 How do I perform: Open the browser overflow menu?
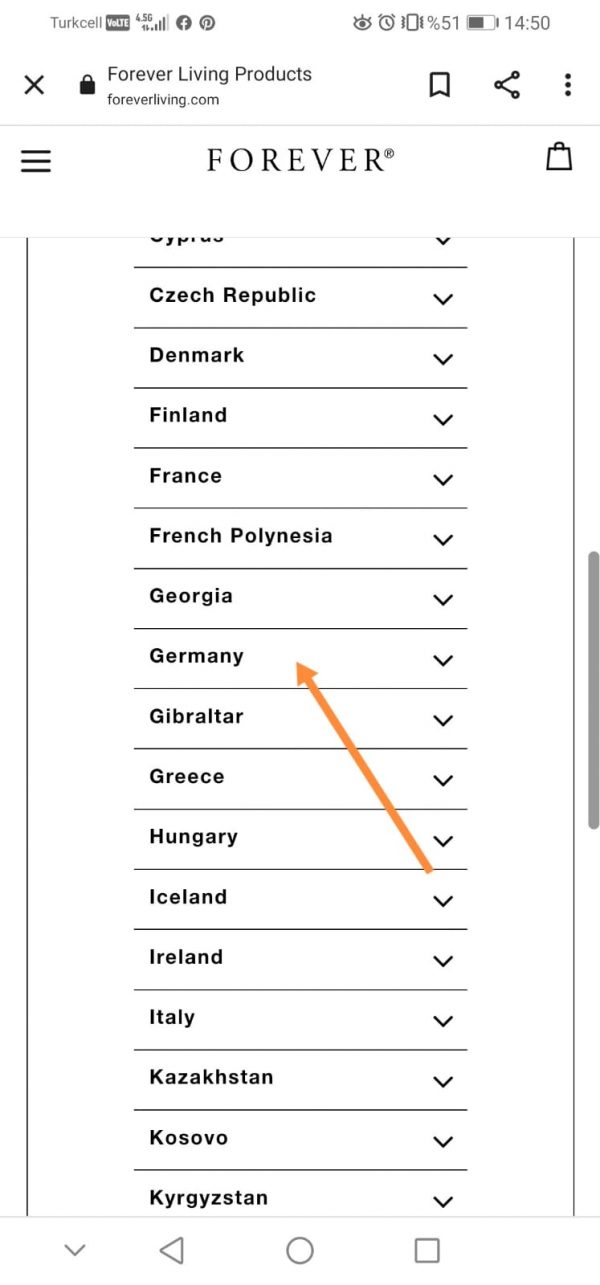click(567, 85)
